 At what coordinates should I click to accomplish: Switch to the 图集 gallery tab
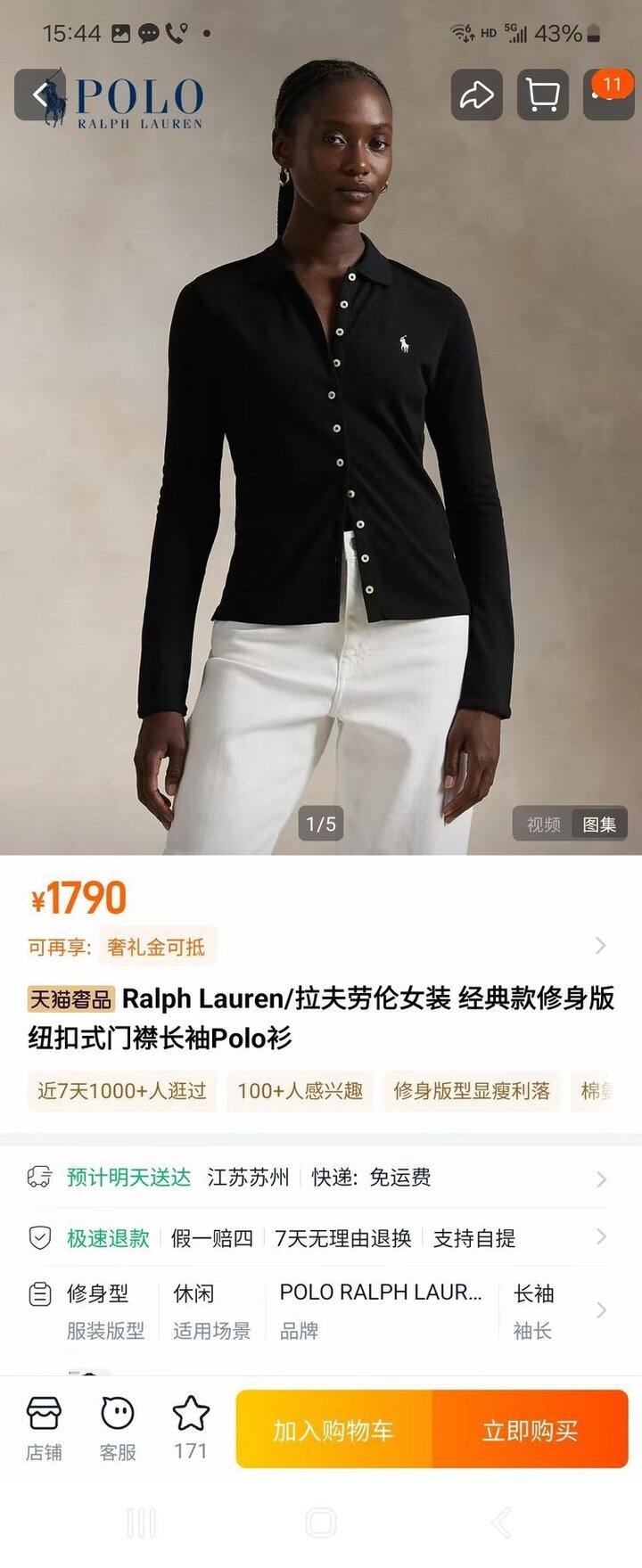click(x=599, y=825)
